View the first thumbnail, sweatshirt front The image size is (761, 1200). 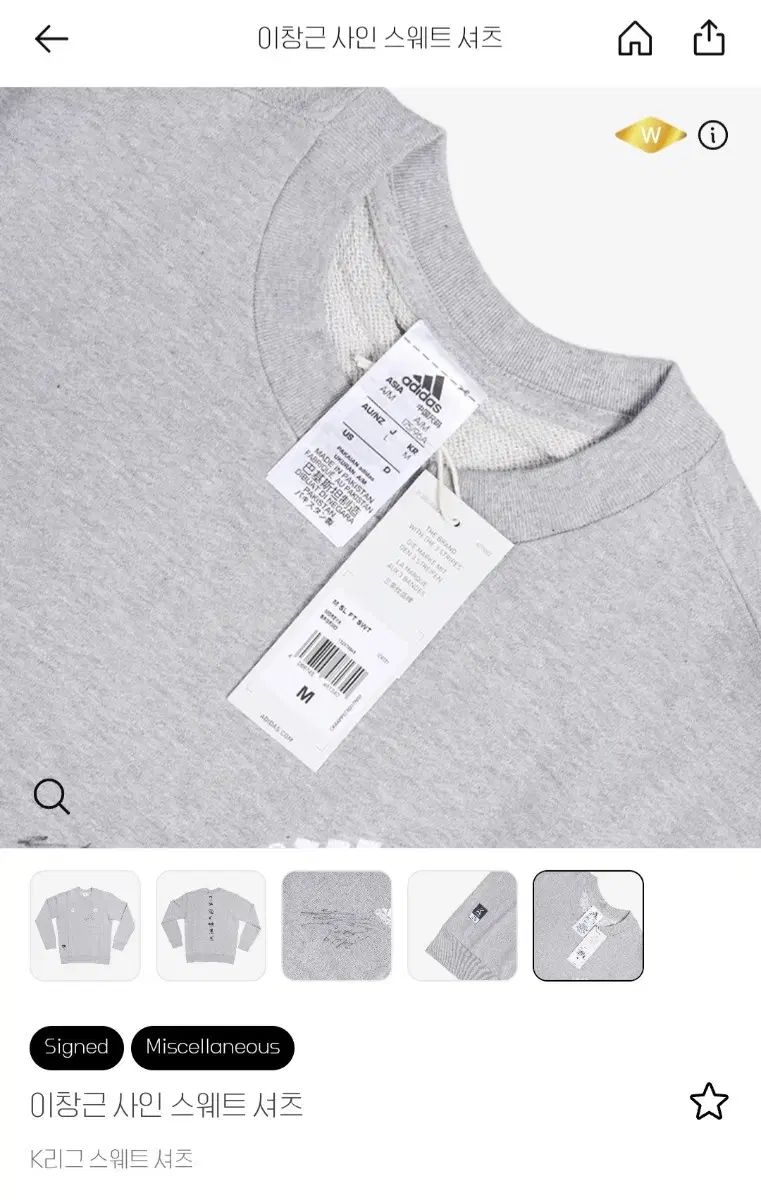[85, 925]
